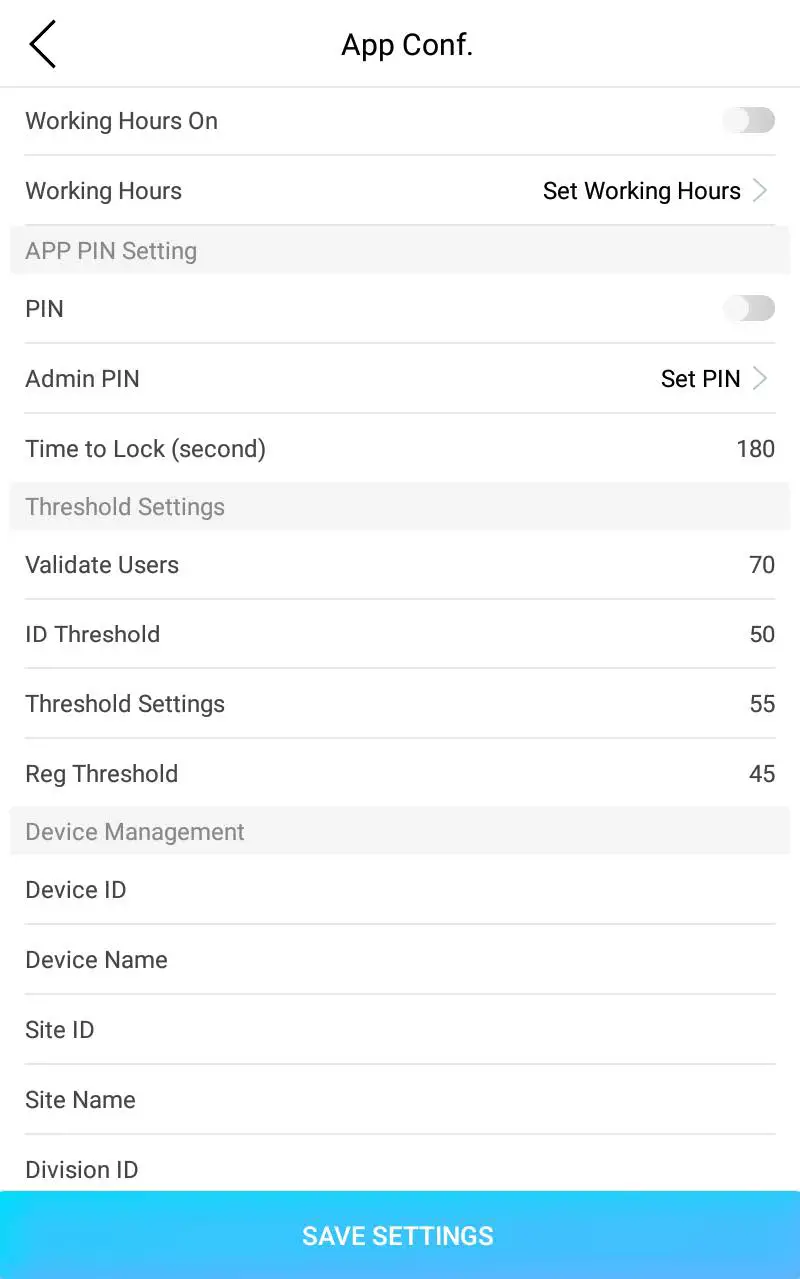Save settings with the bottom button
800x1279 pixels.
[400, 1235]
